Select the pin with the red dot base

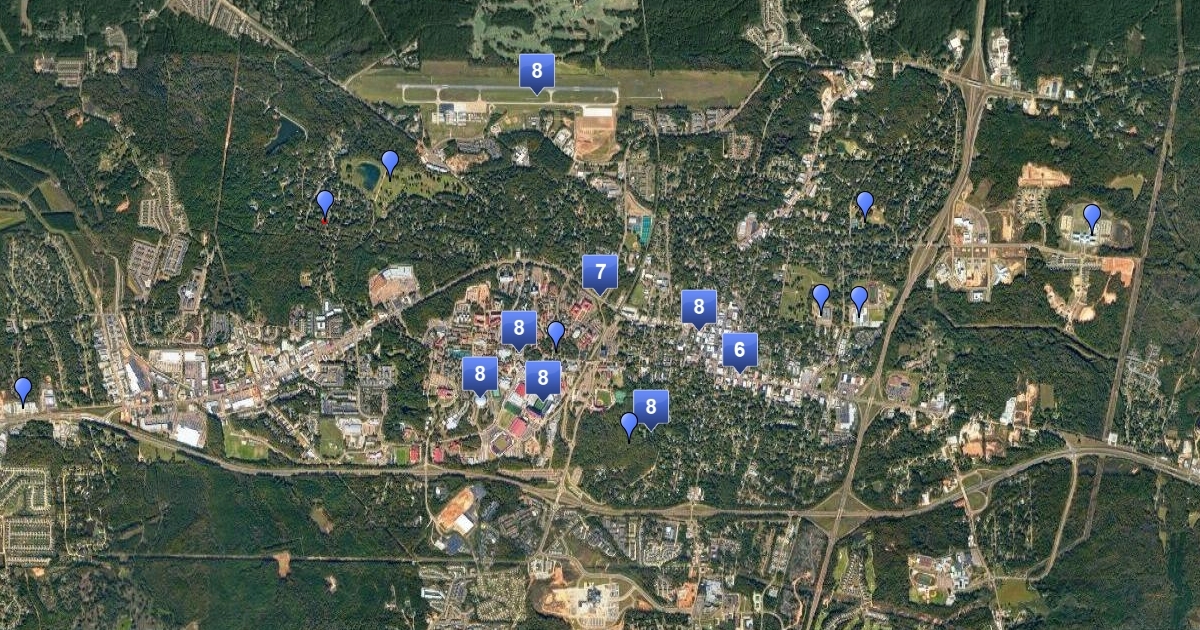pos(324,204)
